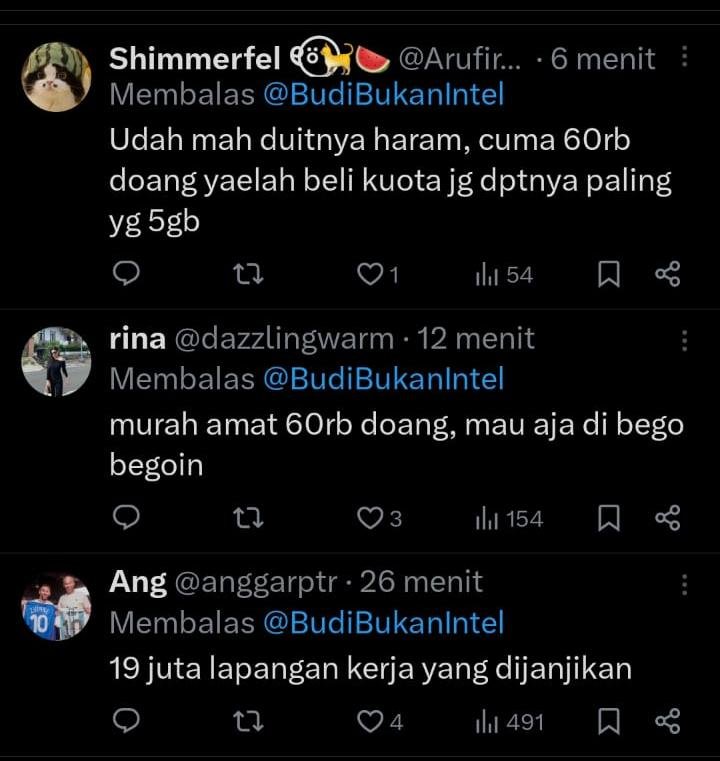The height and width of the screenshot is (761, 720).
Task: Bookmark rina's reply
Action: coord(608,517)
